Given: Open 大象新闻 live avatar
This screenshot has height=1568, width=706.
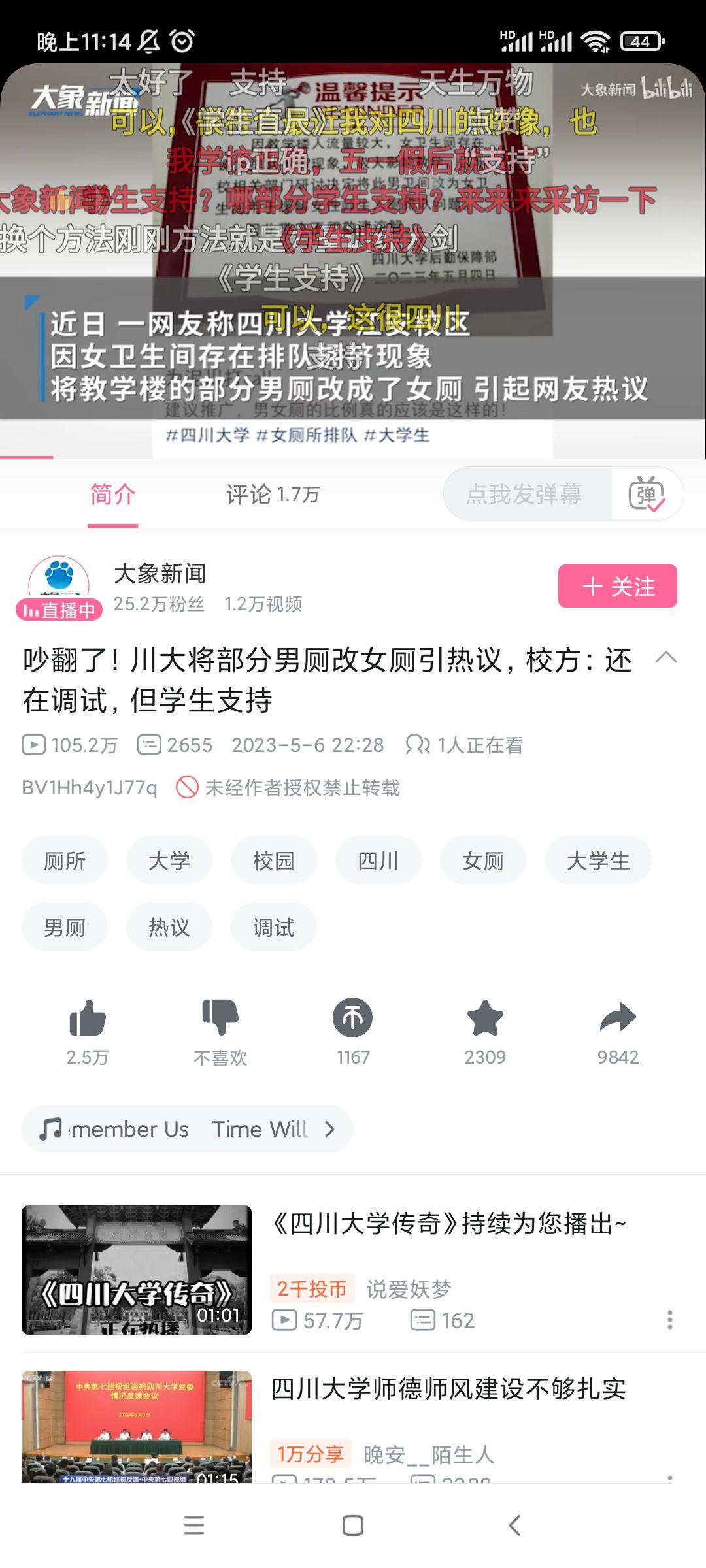Looking at the screenshot, I should click(59, 585).
